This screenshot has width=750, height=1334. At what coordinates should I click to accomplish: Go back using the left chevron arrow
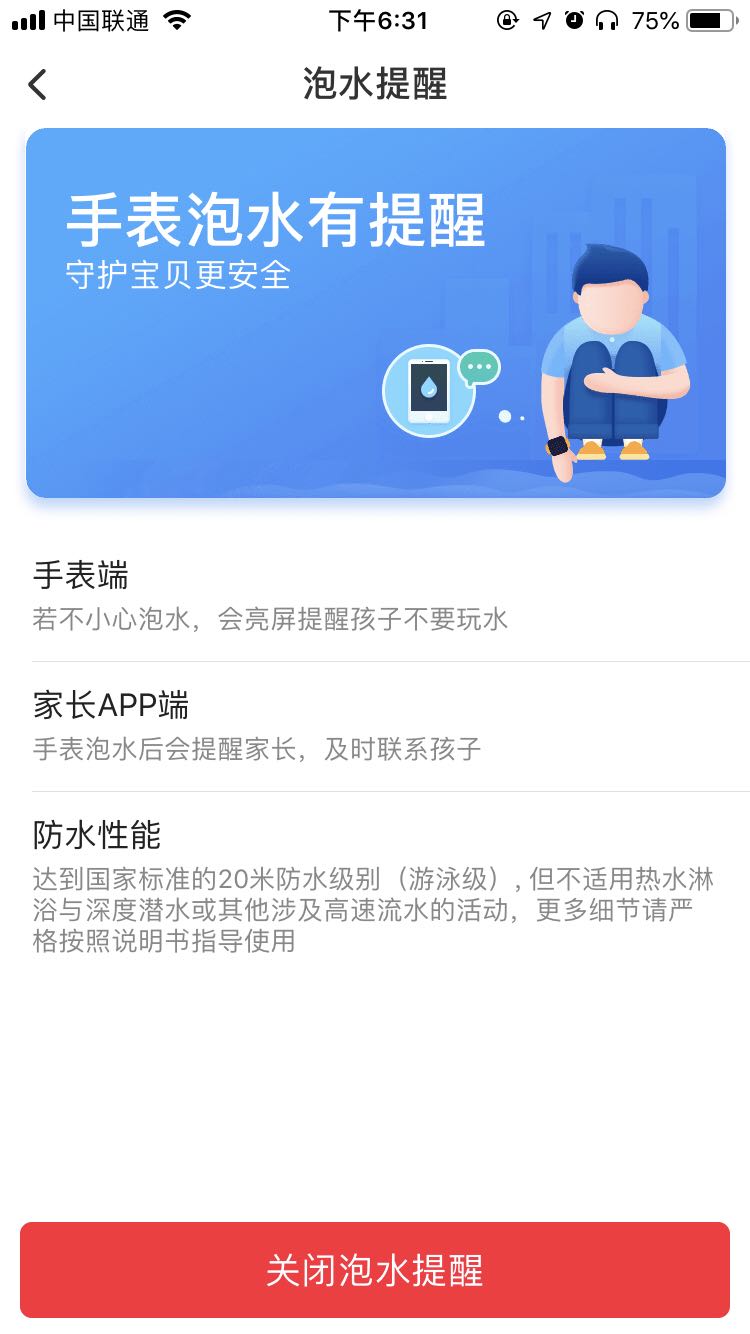point(38,85)
